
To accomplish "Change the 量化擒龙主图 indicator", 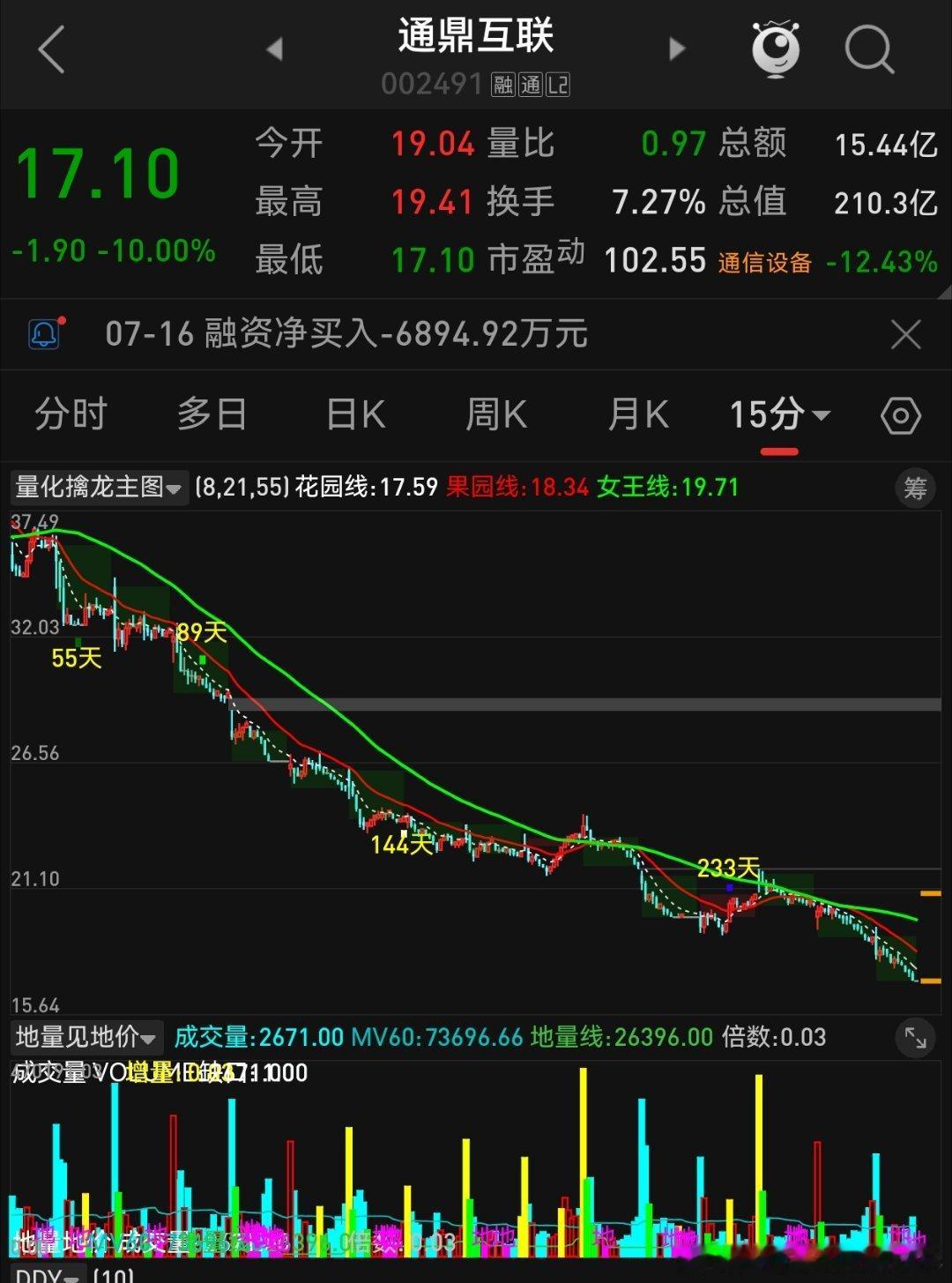I will [99, 487].
